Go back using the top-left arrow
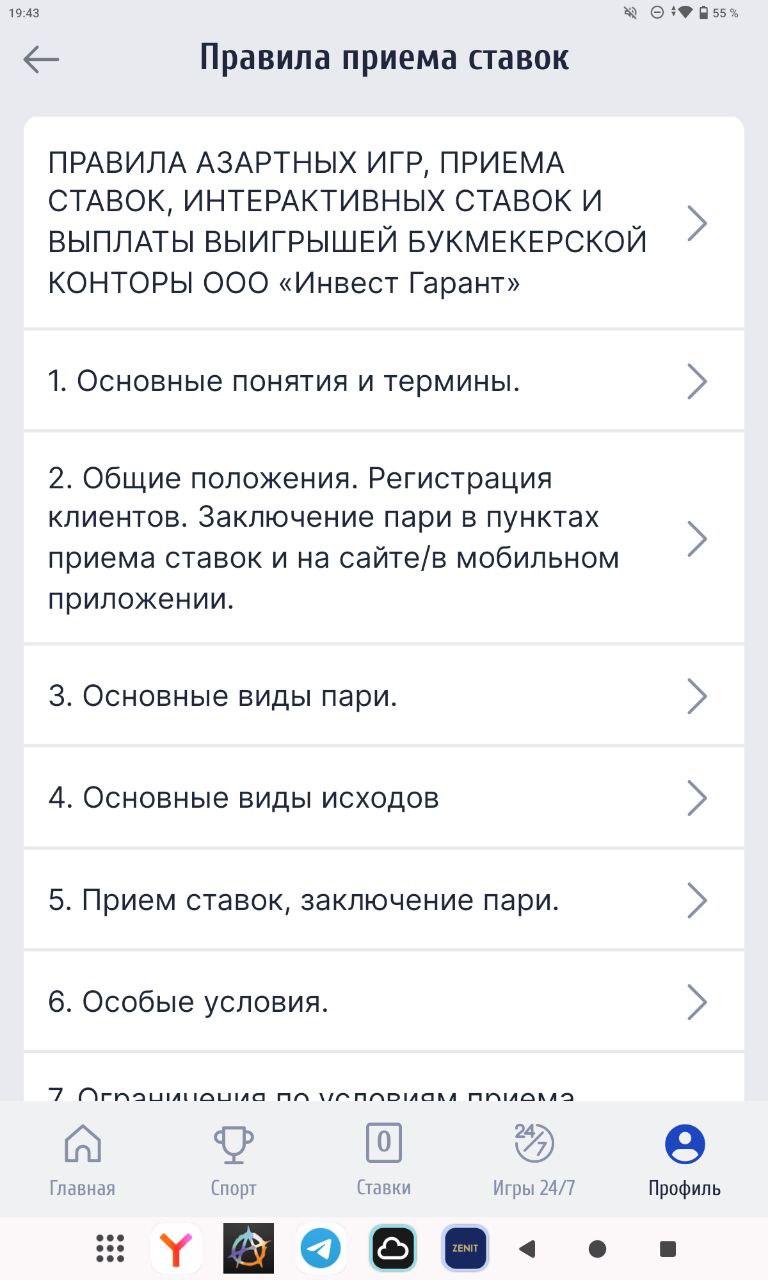 tap(41, 59)
